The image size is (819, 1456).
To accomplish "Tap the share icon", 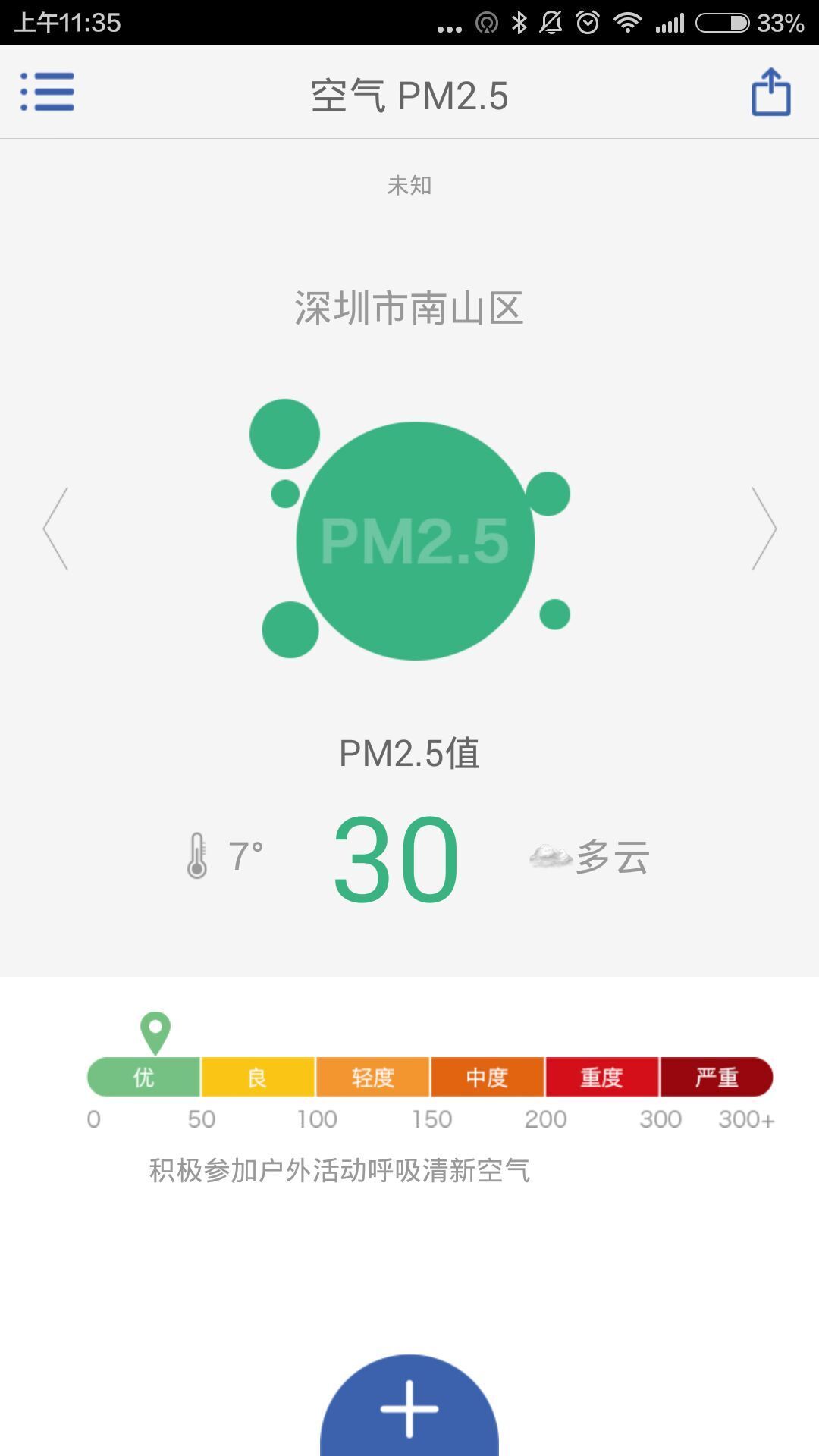I will (x=771, y=93).
